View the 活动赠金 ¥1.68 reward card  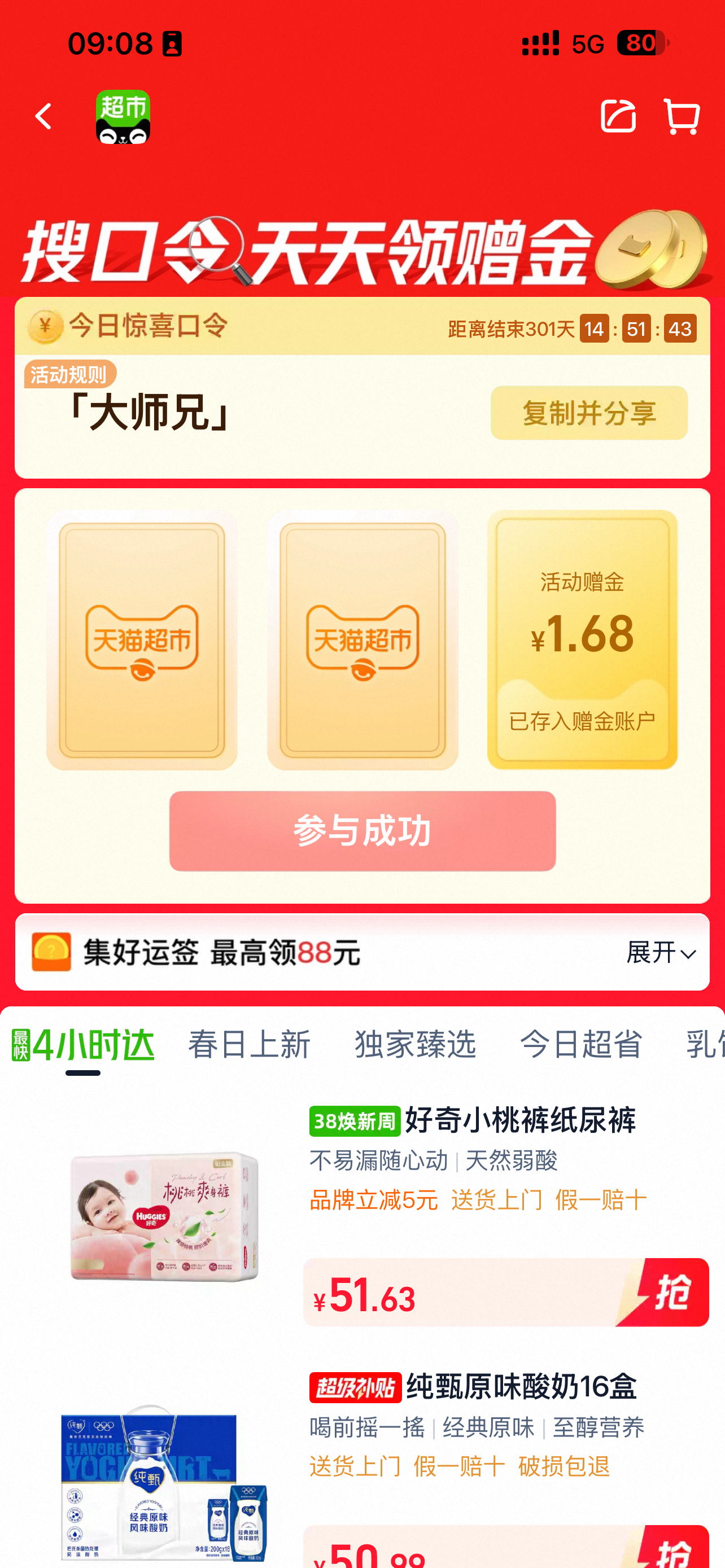582,639
